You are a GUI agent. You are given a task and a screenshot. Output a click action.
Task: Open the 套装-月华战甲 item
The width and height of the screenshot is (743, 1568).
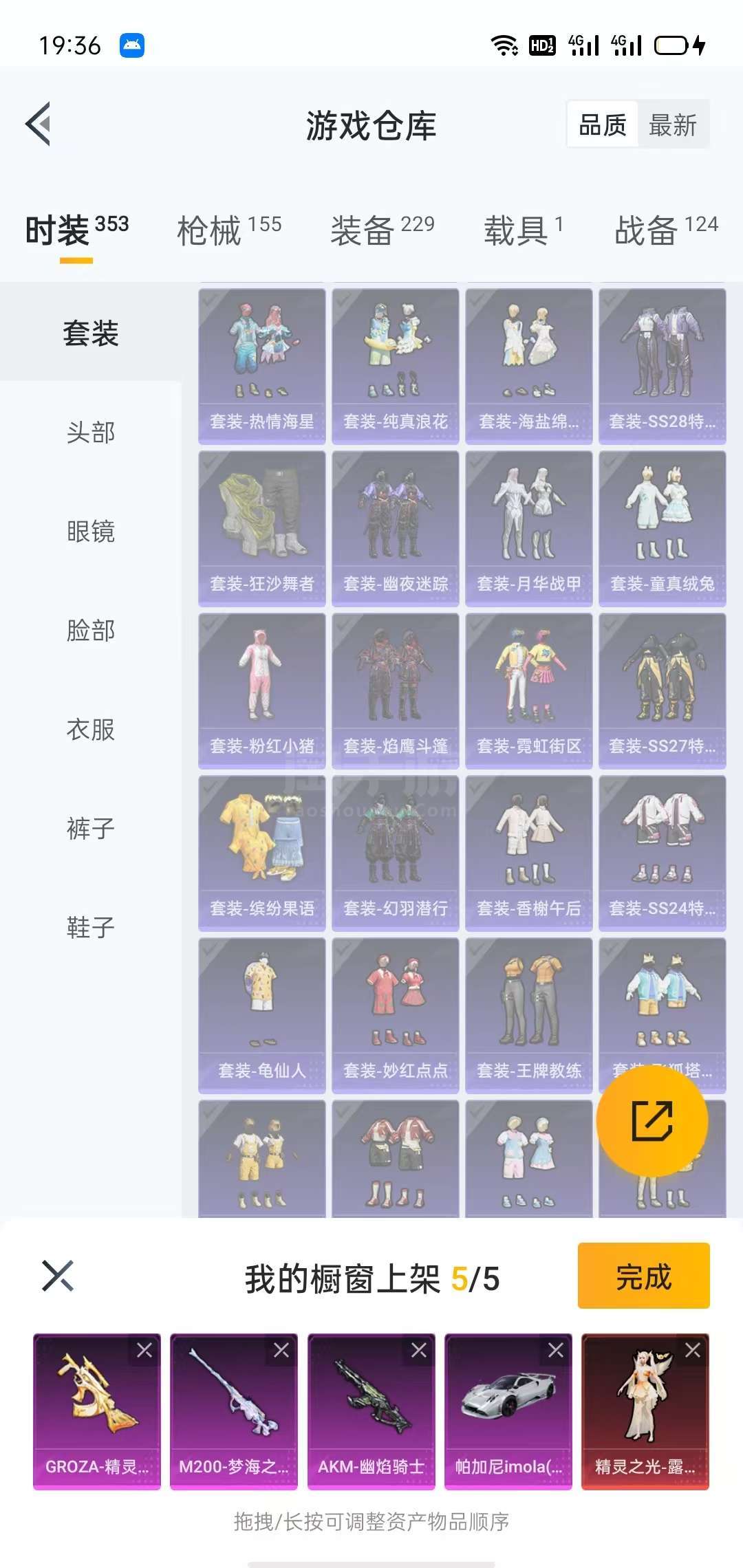[x=528, y=528]
